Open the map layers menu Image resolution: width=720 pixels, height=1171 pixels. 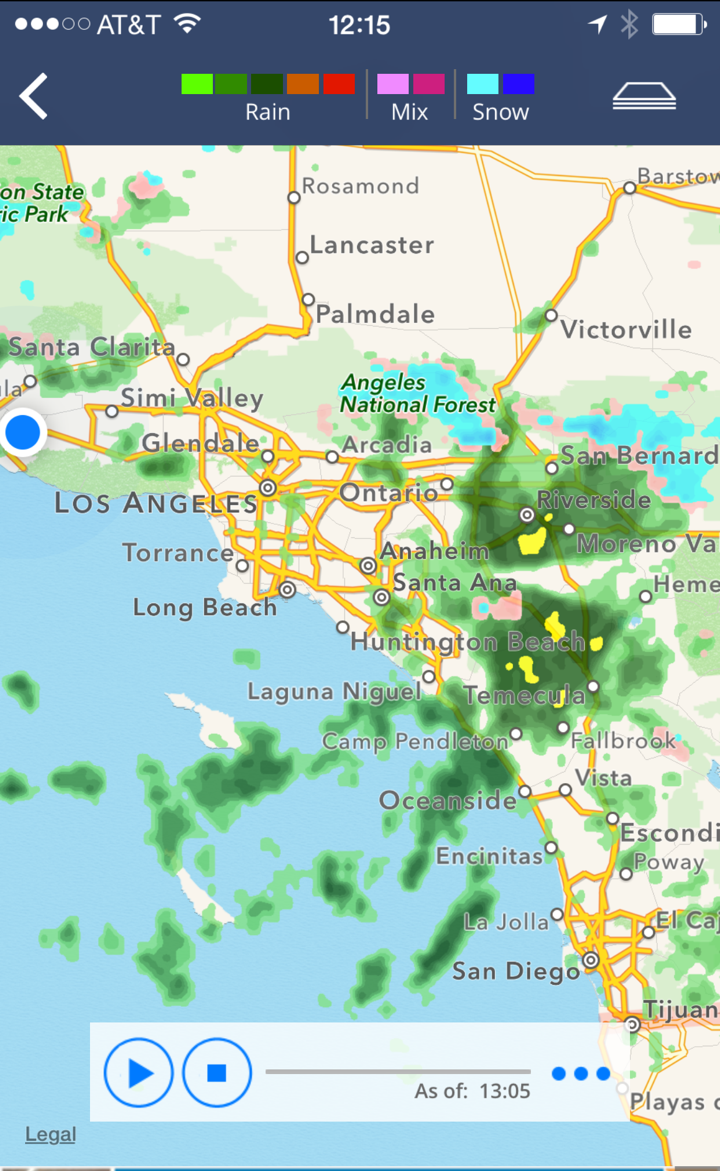644,96
